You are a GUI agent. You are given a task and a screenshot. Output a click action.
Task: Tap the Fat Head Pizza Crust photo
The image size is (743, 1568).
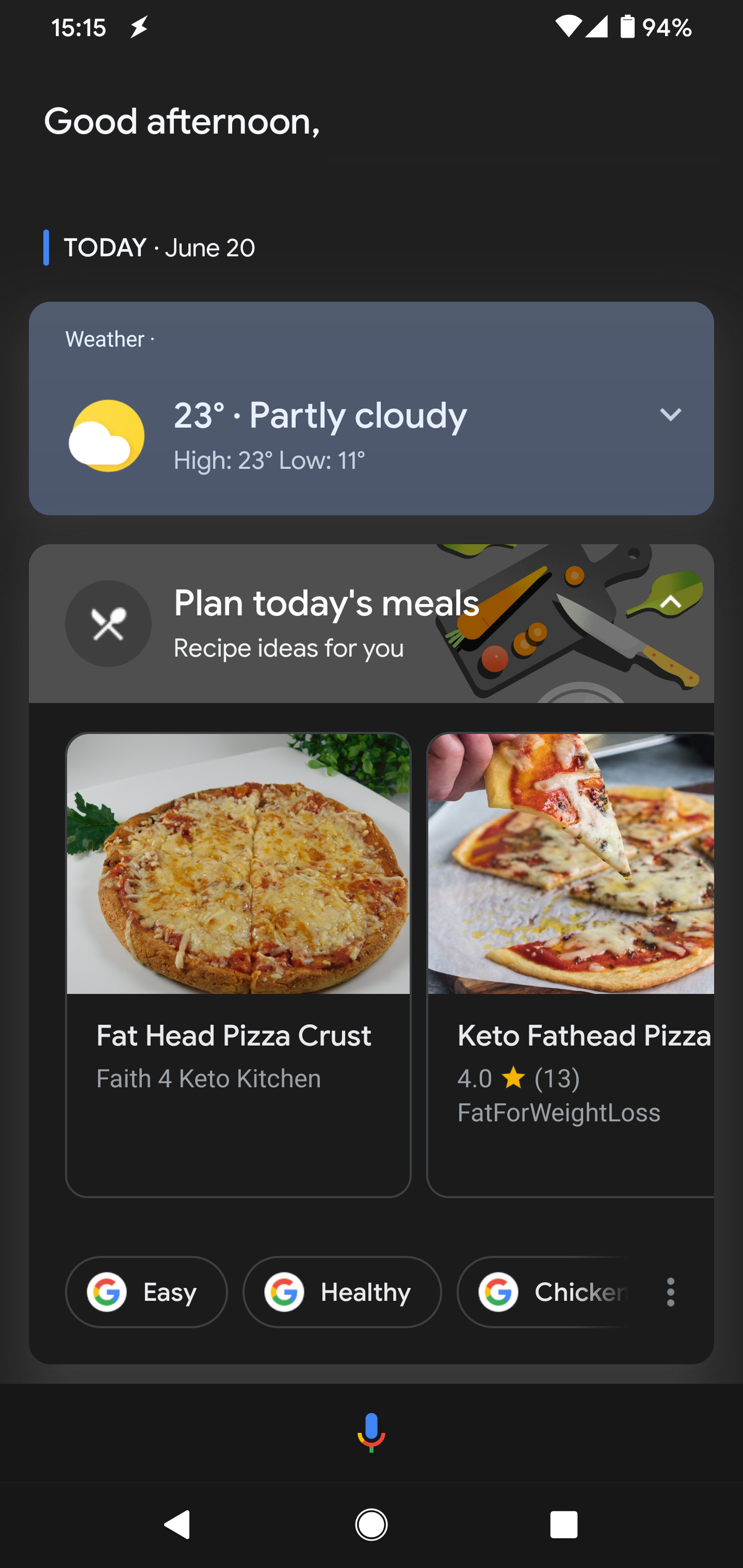(x=238, y=864)
